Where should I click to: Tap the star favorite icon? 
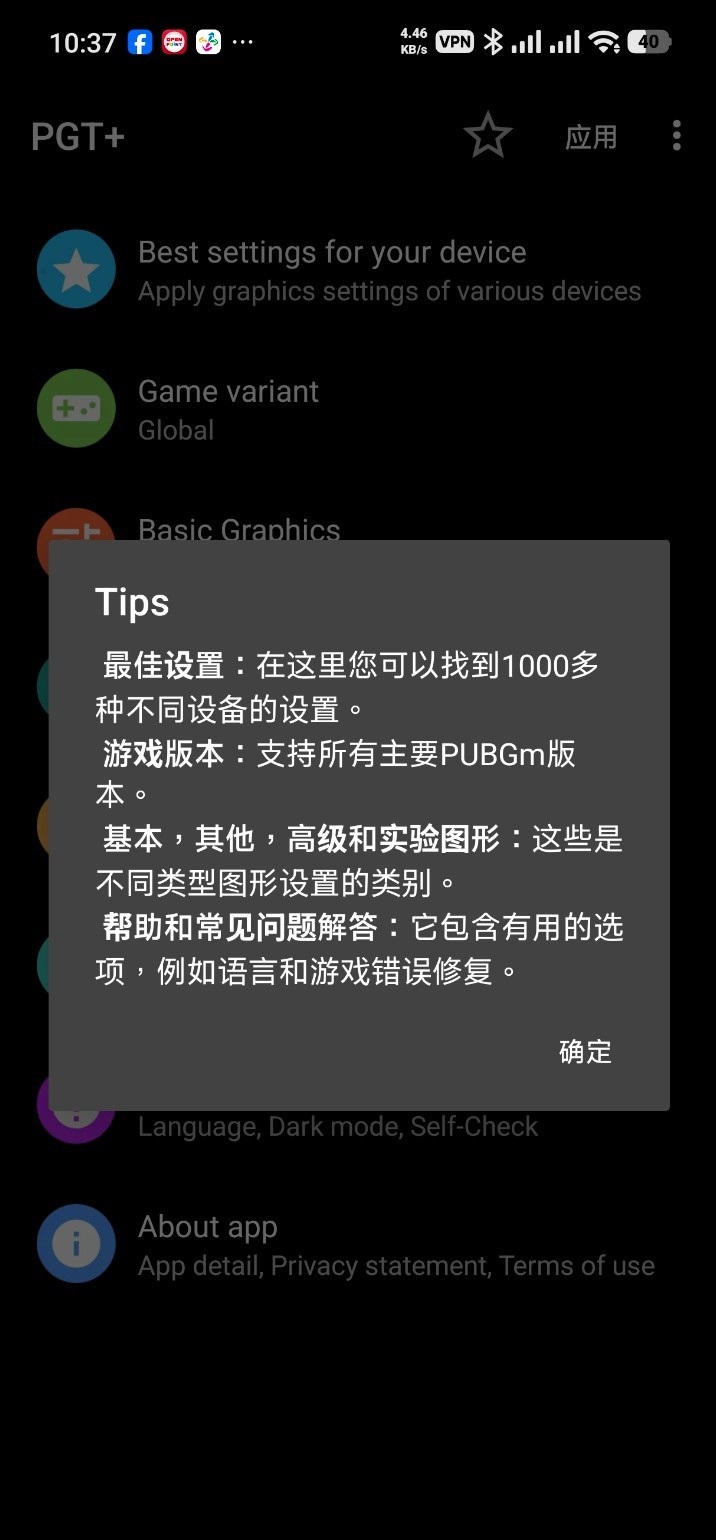(488, 136)
